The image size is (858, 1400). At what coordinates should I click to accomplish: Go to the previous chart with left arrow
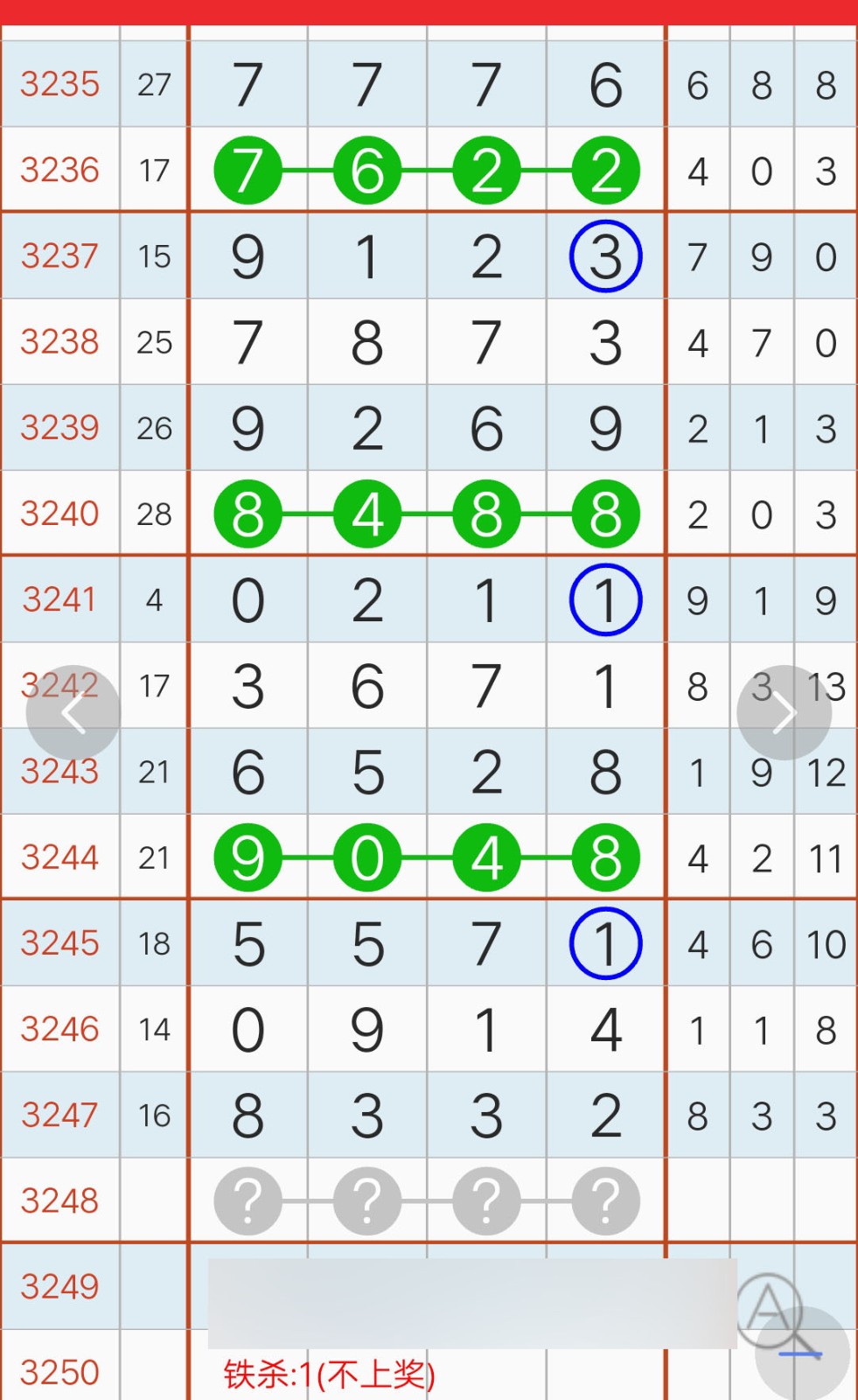[x=73, y=713]
